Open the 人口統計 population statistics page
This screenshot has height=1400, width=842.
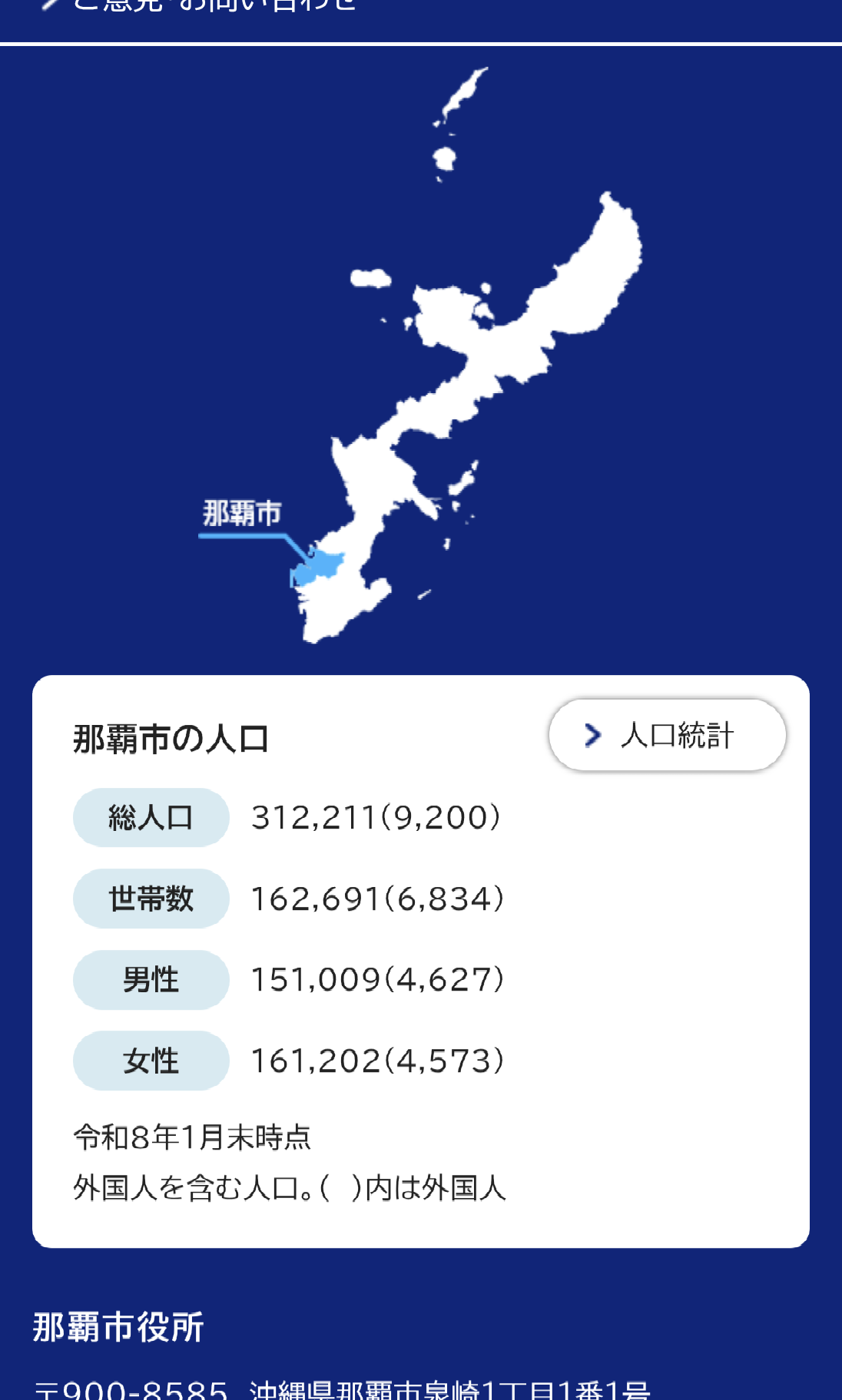[x=667, y=735]
